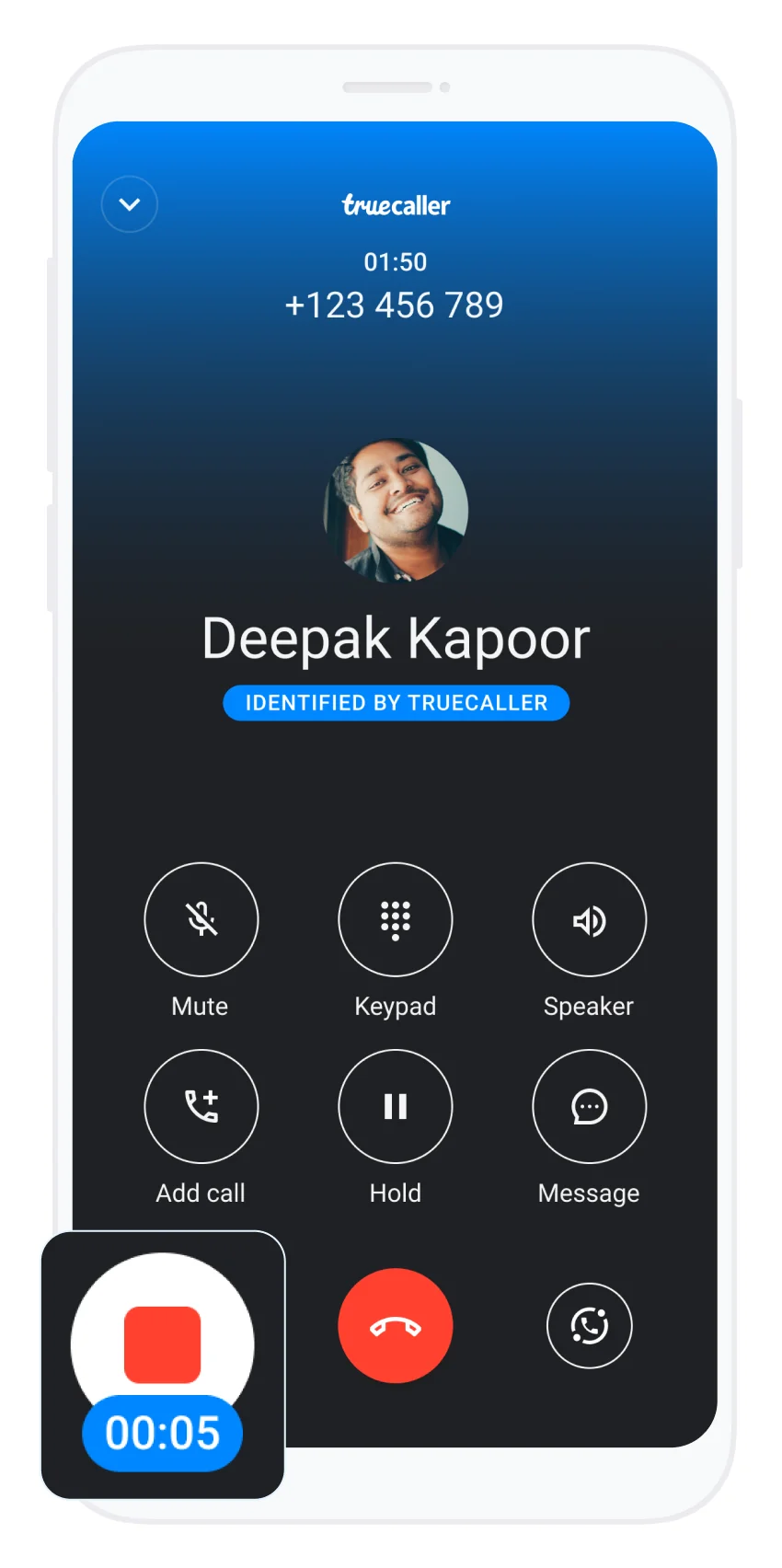Select Deepak Kapoor's name label
Viewport: 782px width, 1568px height.
tap(396, 637)
